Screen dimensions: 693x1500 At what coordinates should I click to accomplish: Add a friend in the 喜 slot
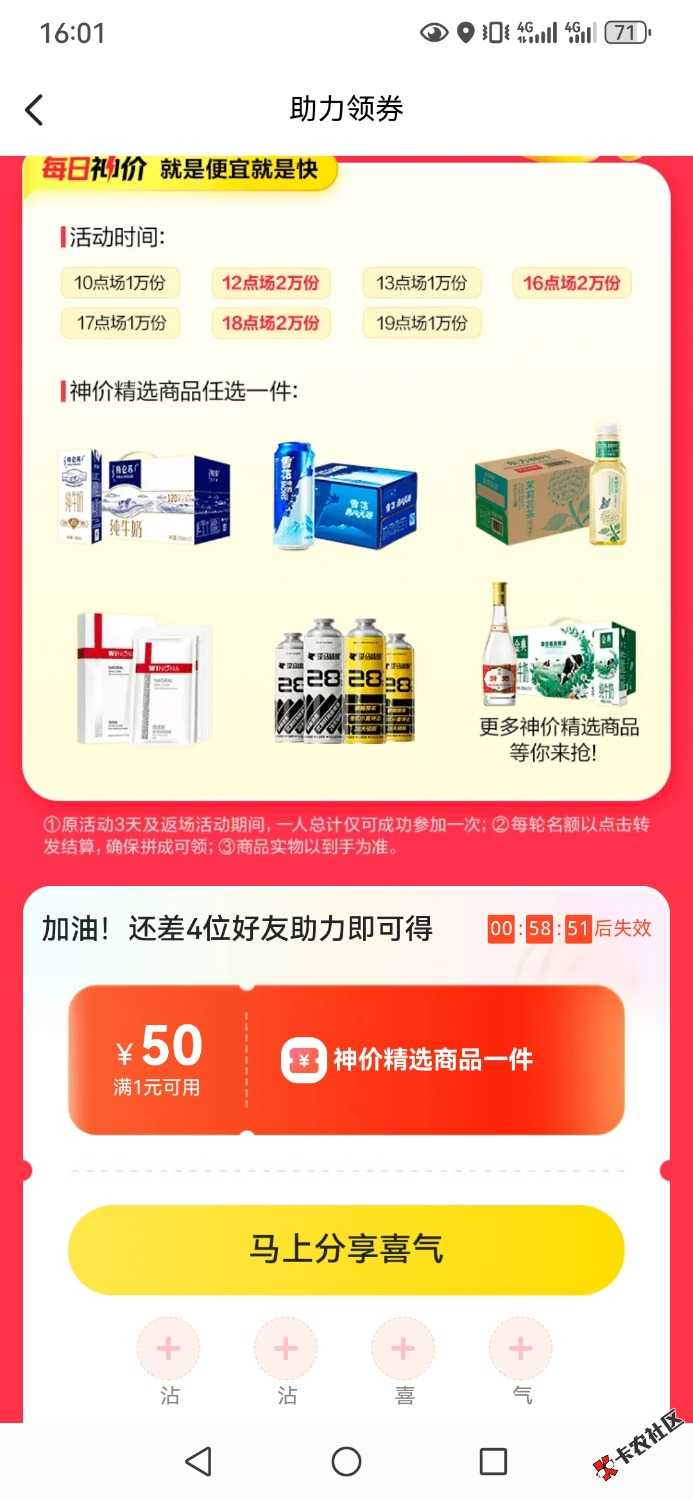click(403, 1349)
